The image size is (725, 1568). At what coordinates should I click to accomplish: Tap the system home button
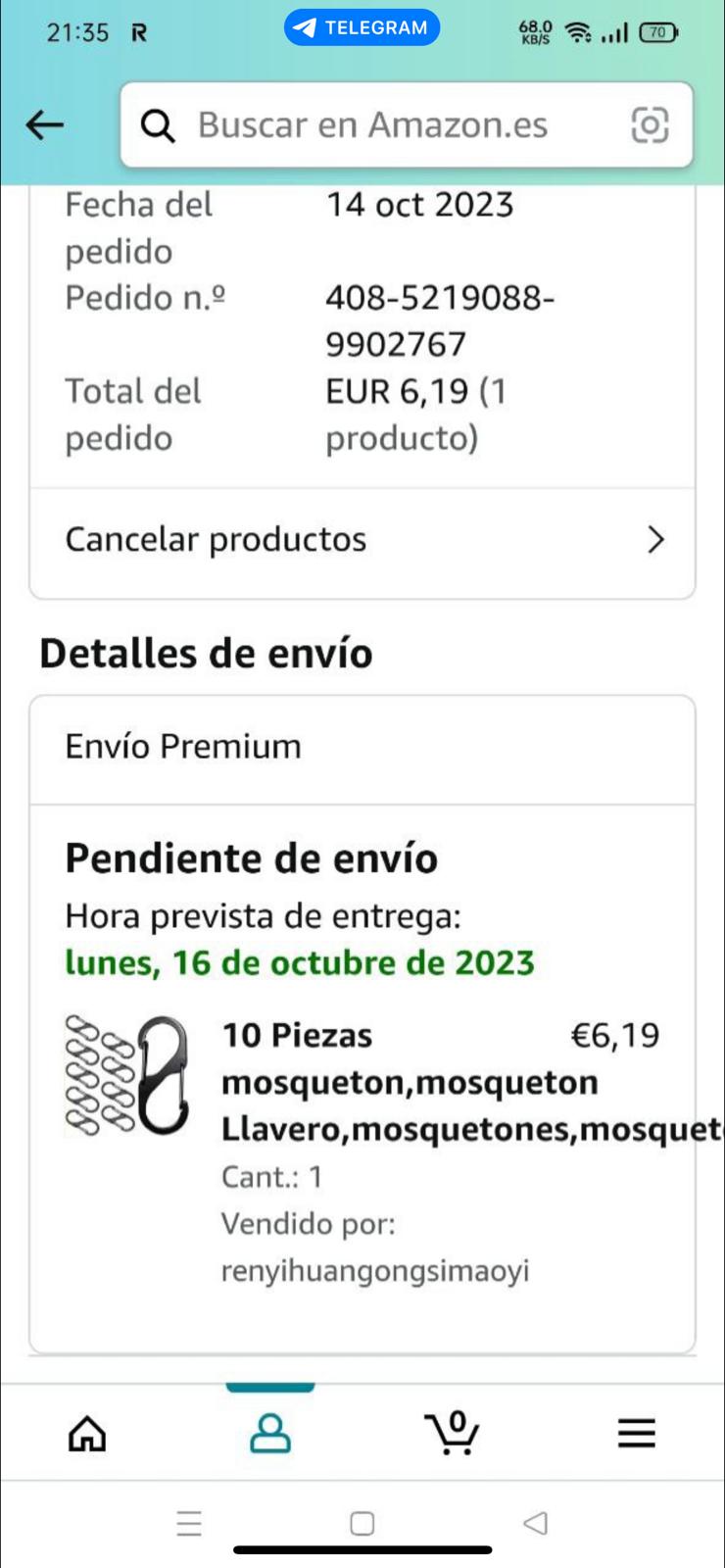pyautogui.click(x=362, y=1523)
